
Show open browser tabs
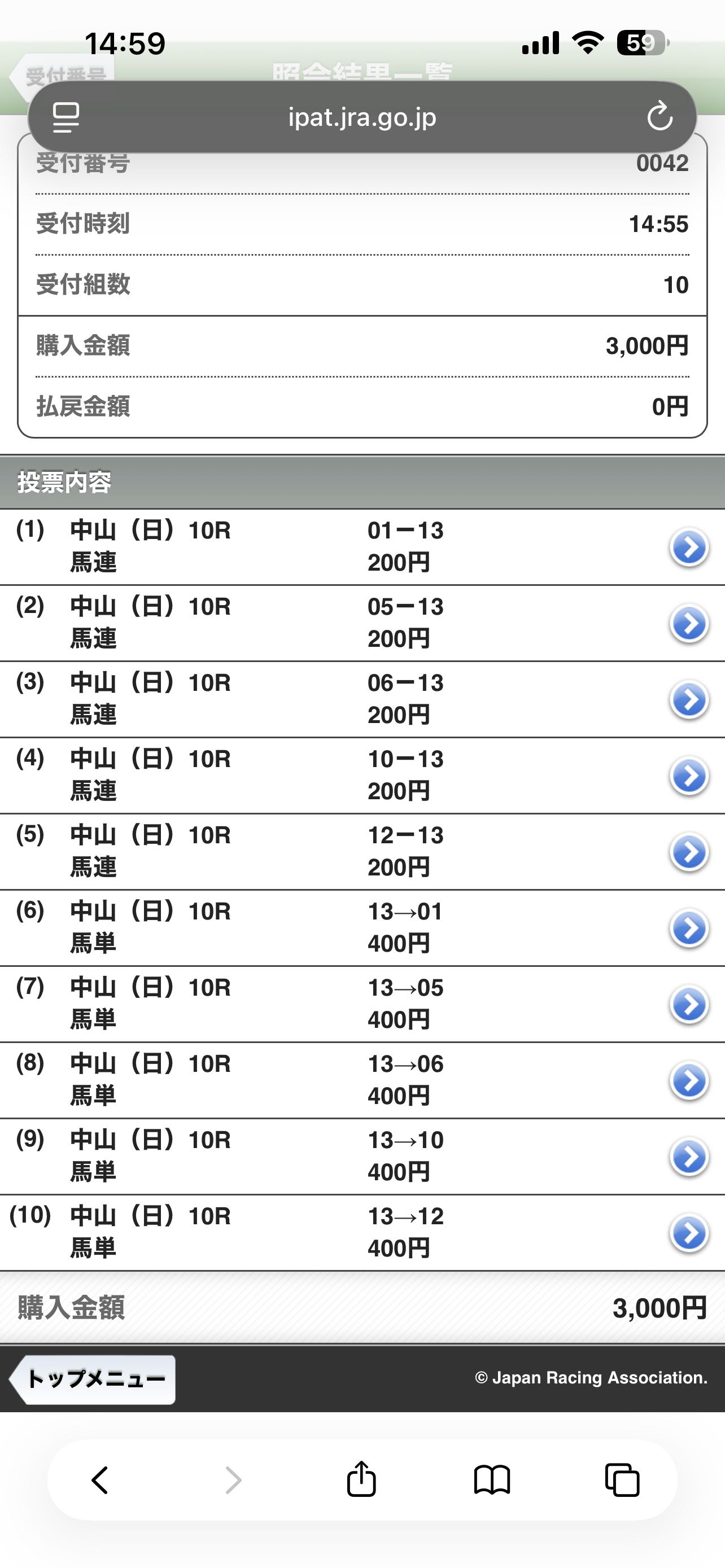(622, 1480)
